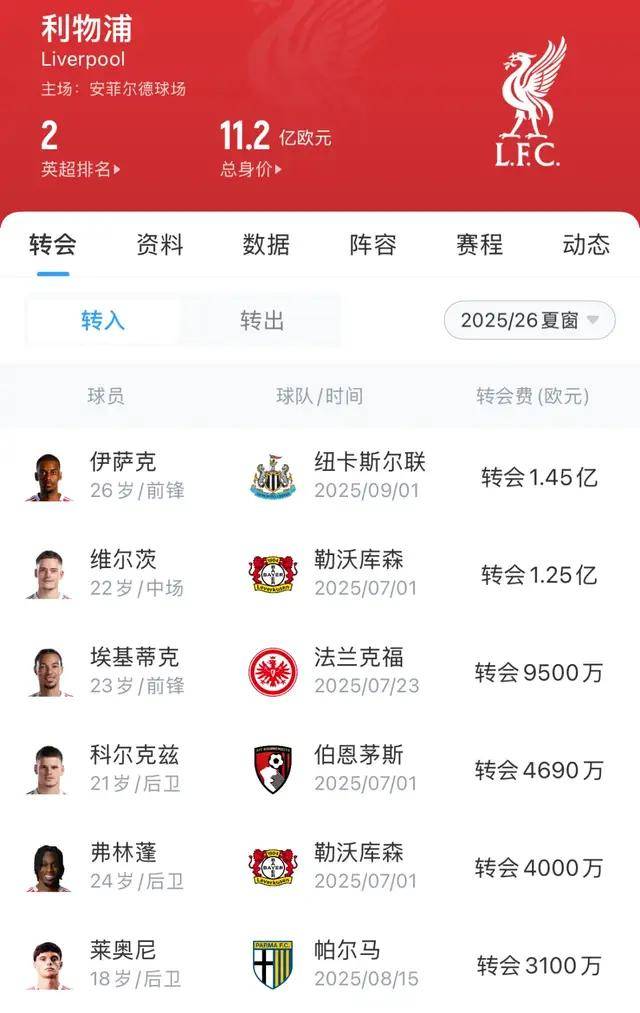
Task: Select the 转入 incoming transfers segment
Action: pos(103,321)
